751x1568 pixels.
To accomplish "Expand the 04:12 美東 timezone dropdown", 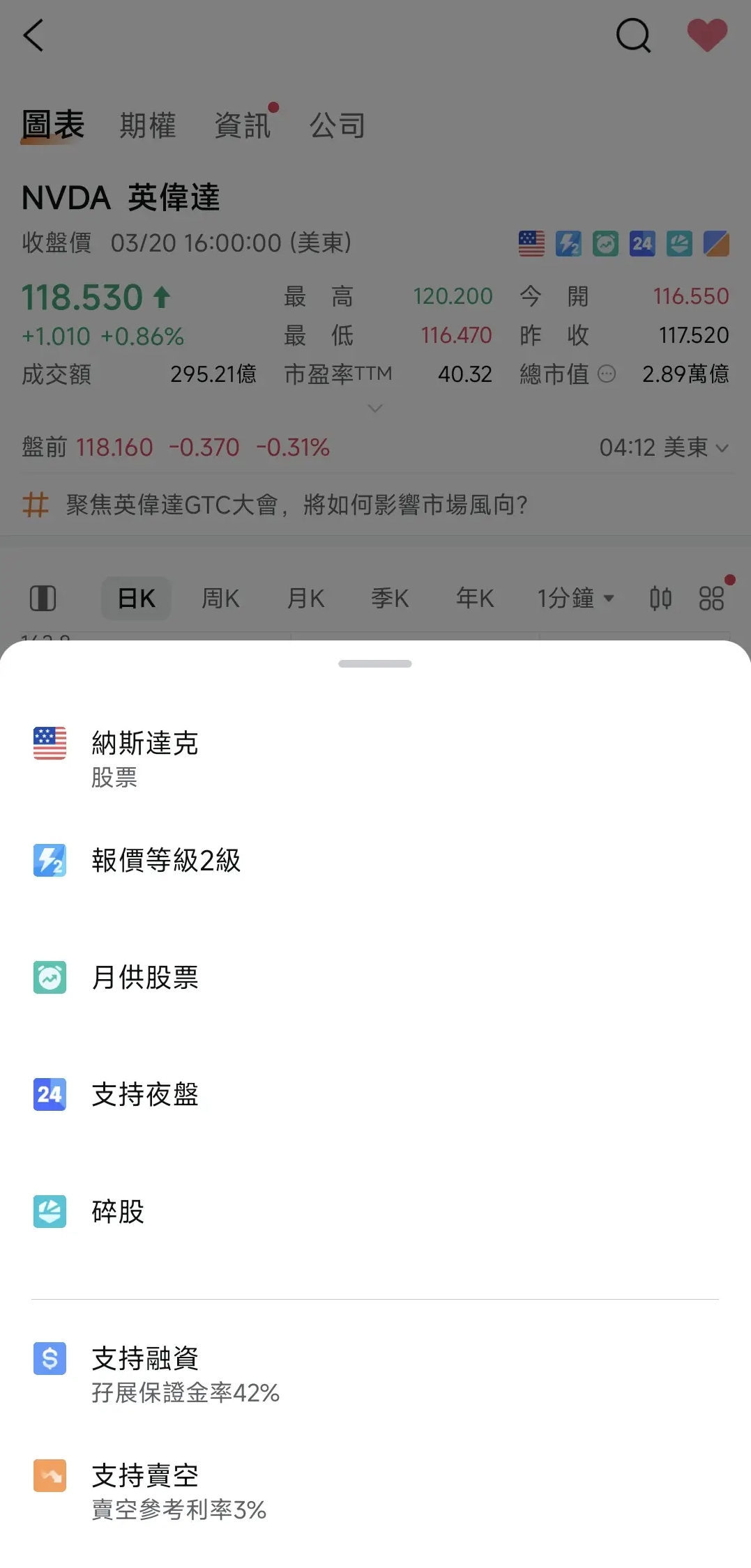I will pyautogui.click(x=663, y=447).
